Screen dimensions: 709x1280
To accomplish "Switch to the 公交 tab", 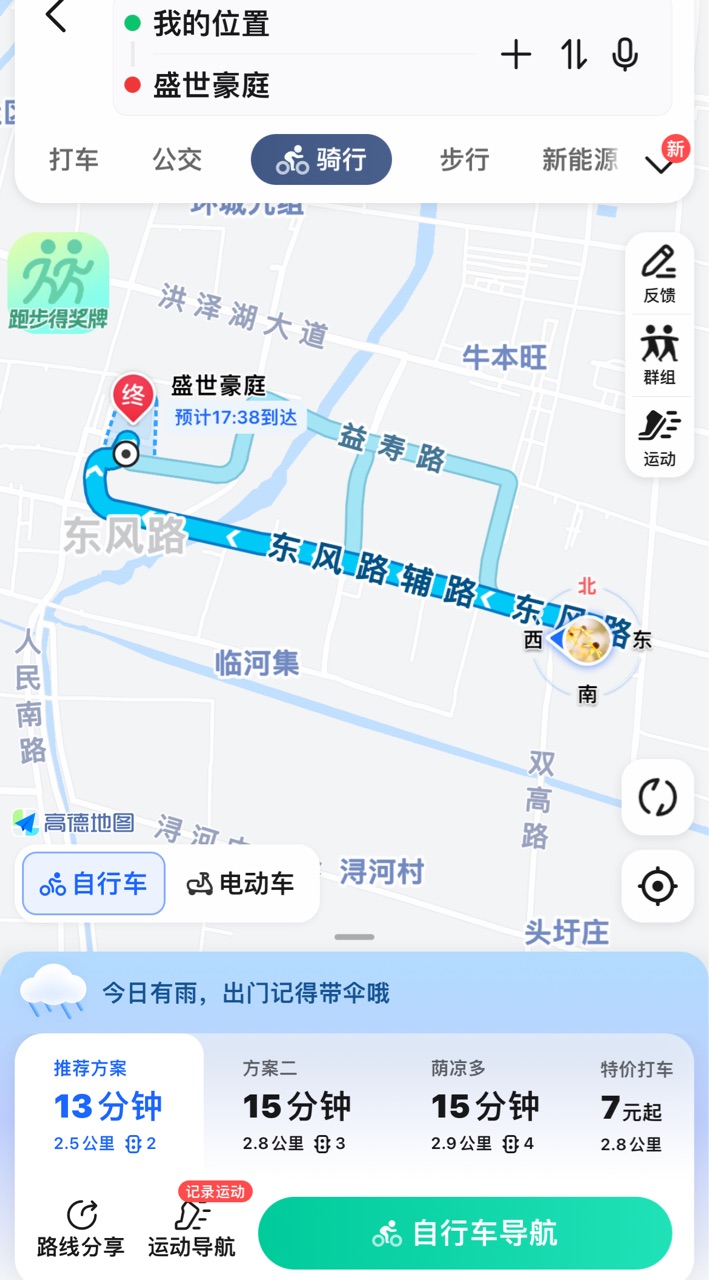I will click(x=177, y=159).
